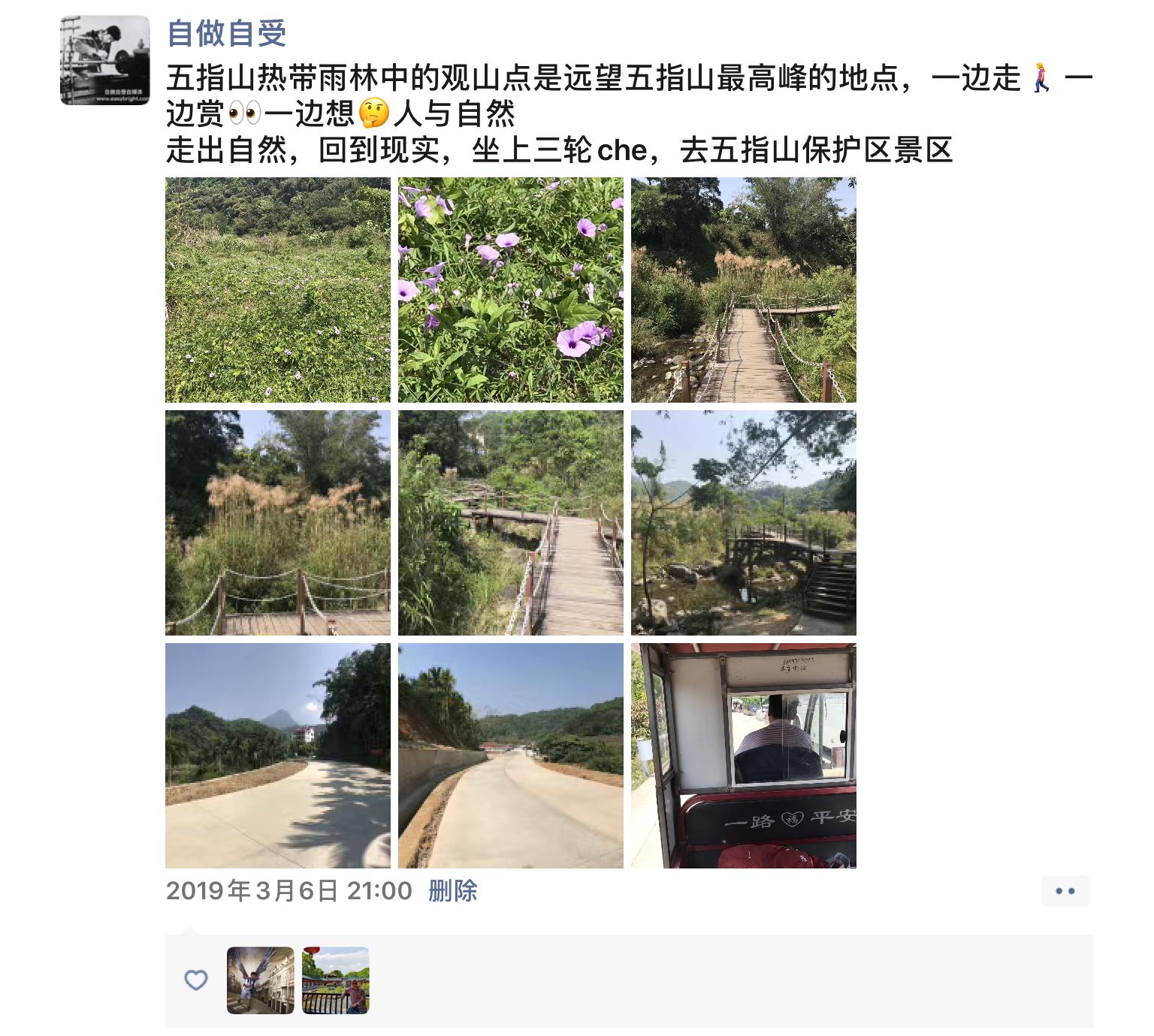Open the grassy hillside photo
This screenshot has width=1154, height=1036.
278,290
